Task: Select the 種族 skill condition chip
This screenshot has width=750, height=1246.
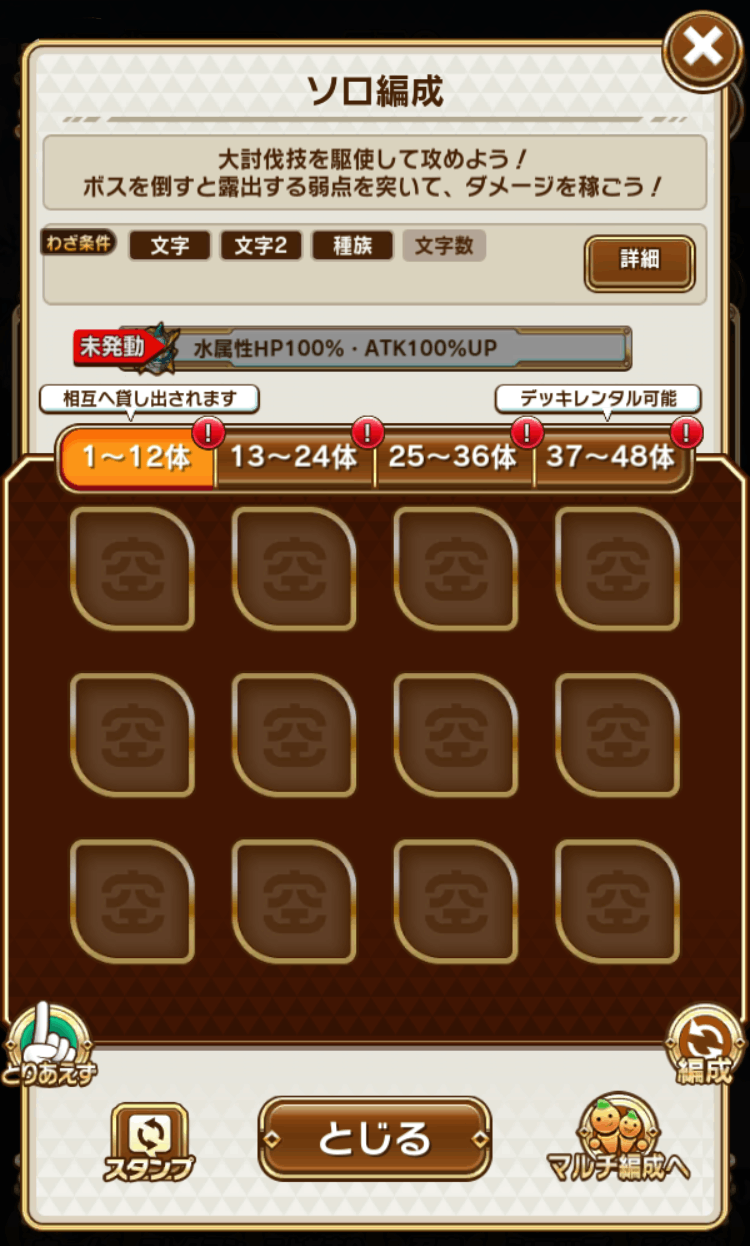Action: pos(351,246)
